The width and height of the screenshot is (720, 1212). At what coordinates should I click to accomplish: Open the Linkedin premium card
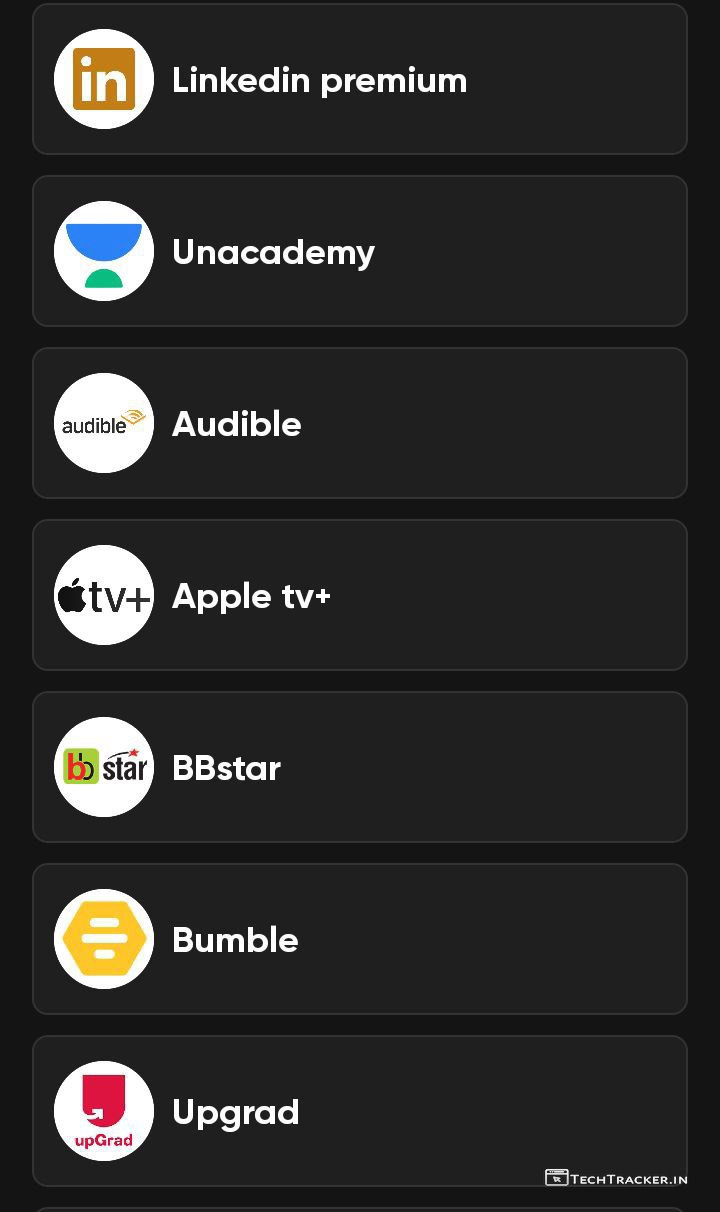[x=360, y=80]
